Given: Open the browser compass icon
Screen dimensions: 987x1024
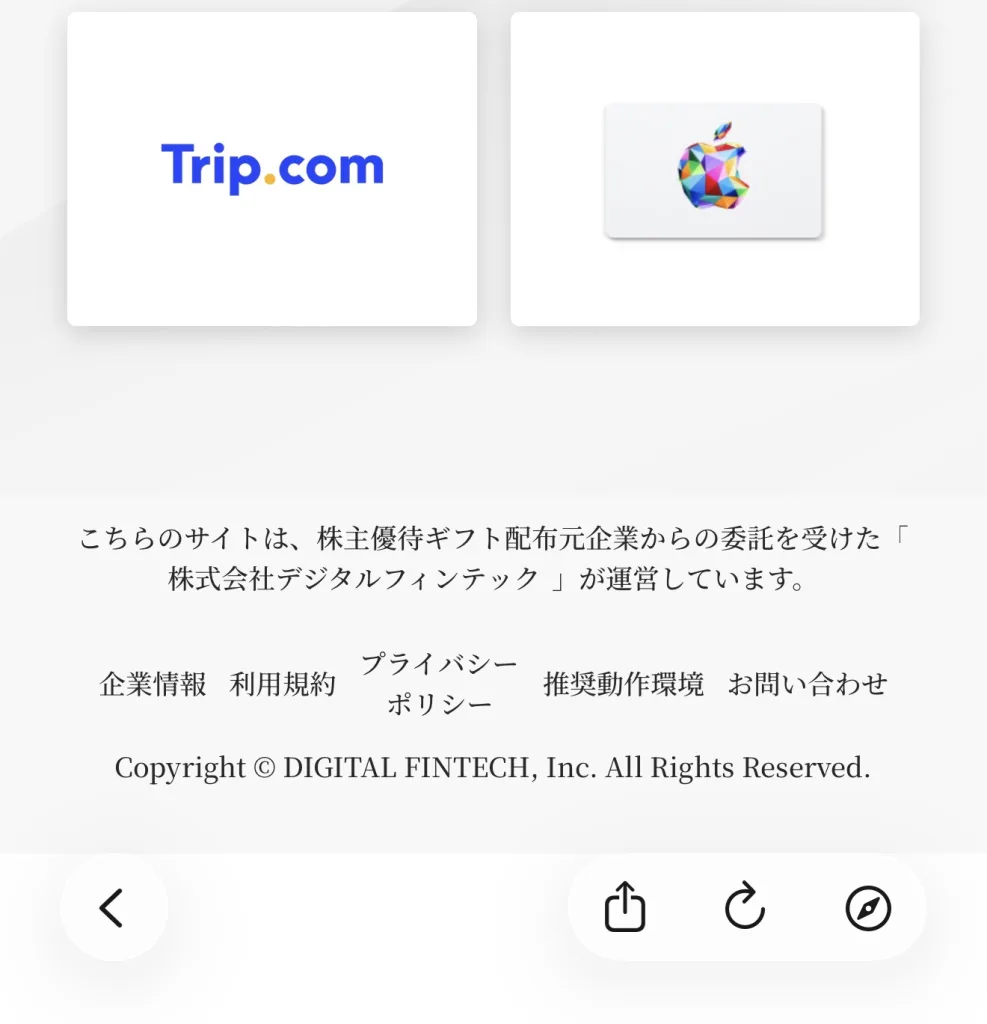Looking at the screenshot, I should tap(867, 908).
